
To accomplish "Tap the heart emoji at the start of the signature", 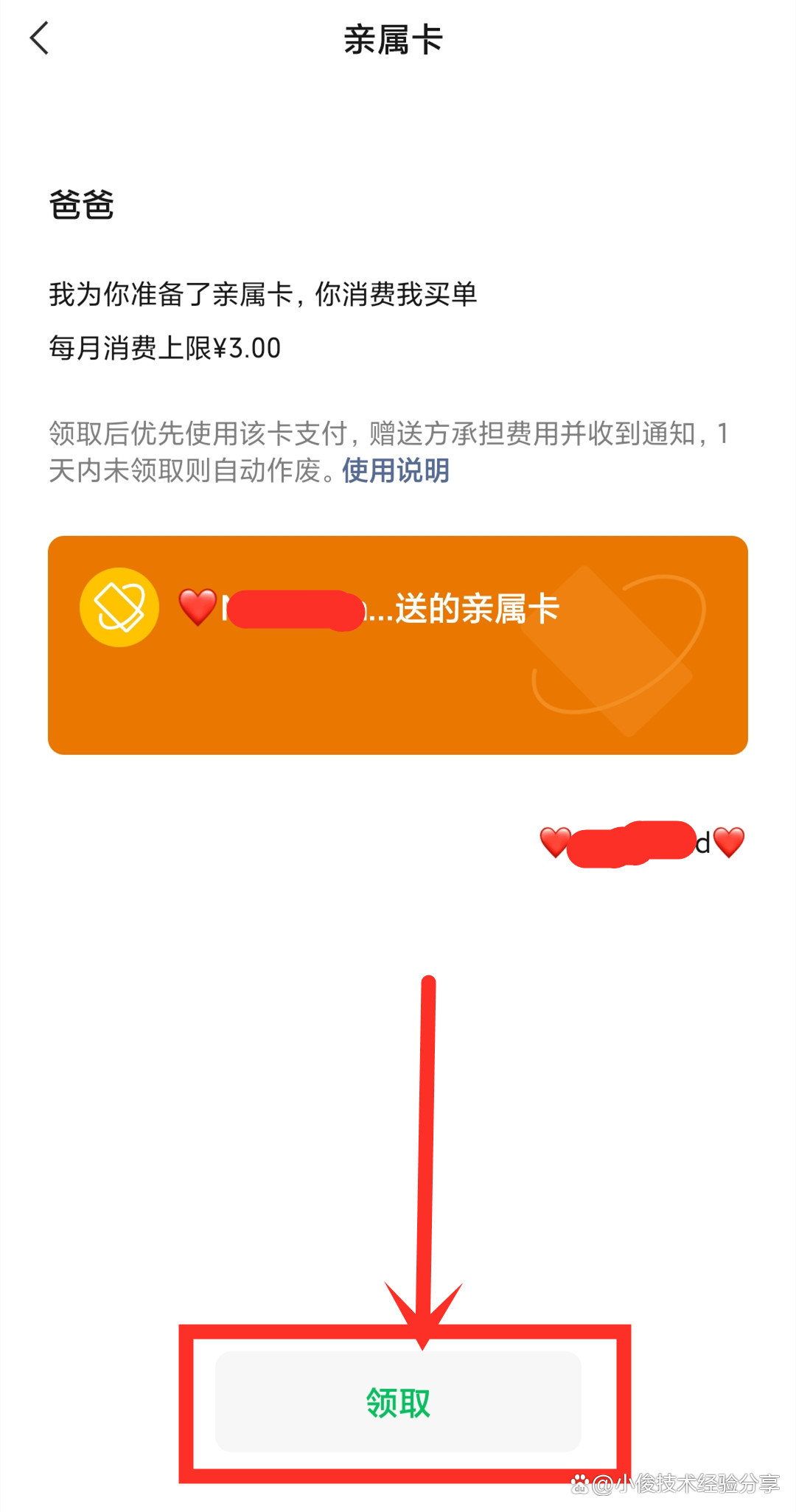I will (554, 841).
